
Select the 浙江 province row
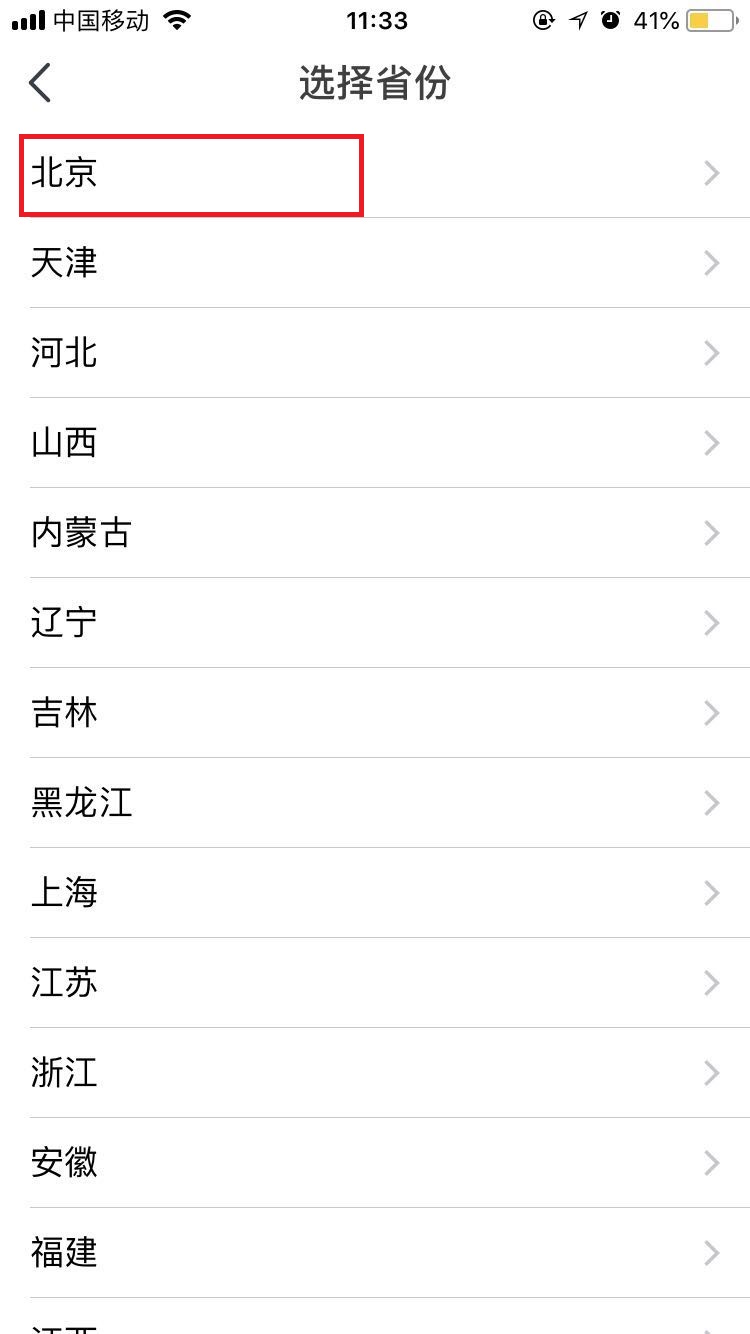coord(64,1073)
